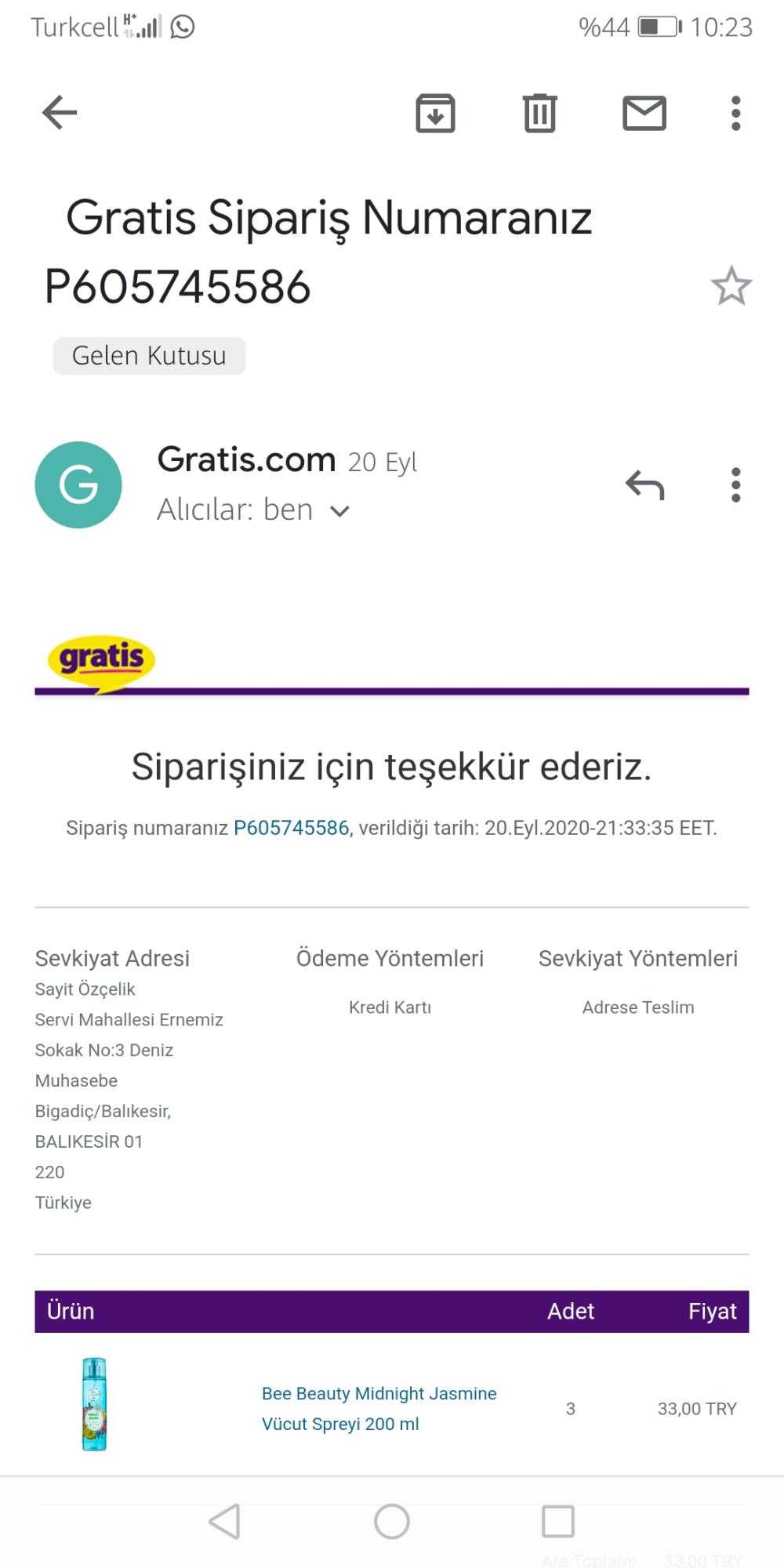
Task: Delete this email with the trash icon
Action: (539, 113)
